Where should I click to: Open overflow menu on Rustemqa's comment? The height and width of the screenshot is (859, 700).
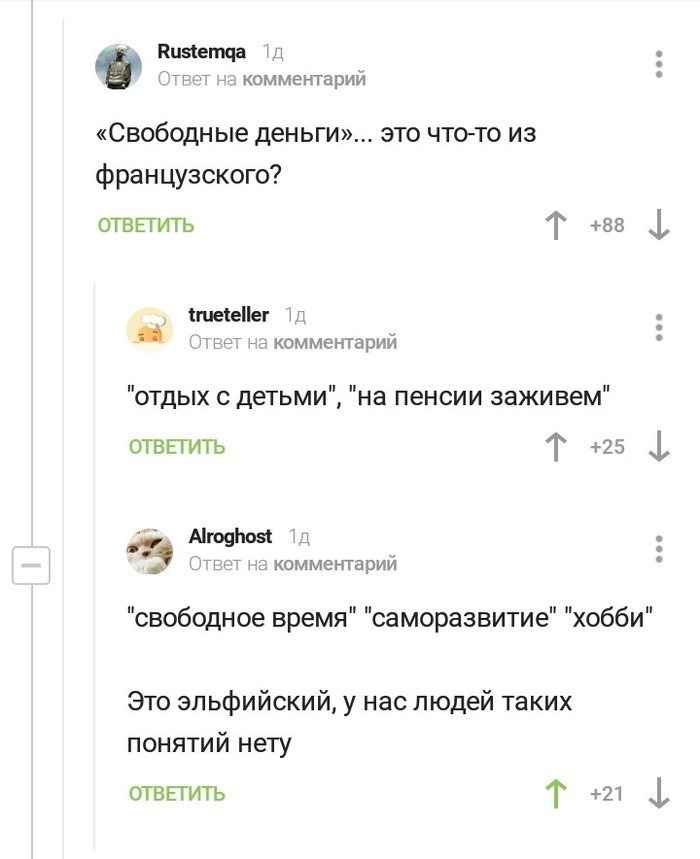click(x=659, y=64)
